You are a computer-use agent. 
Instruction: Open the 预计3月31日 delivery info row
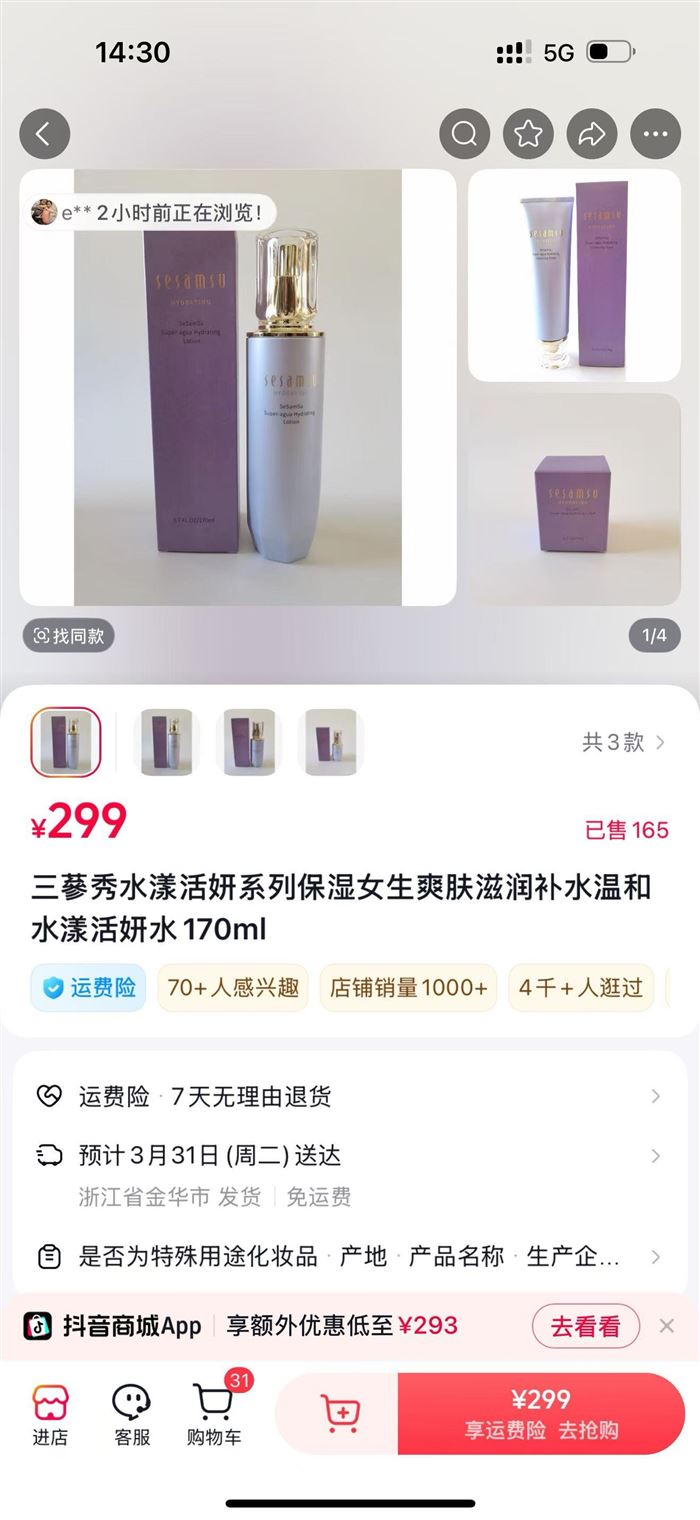[350, 1156]
